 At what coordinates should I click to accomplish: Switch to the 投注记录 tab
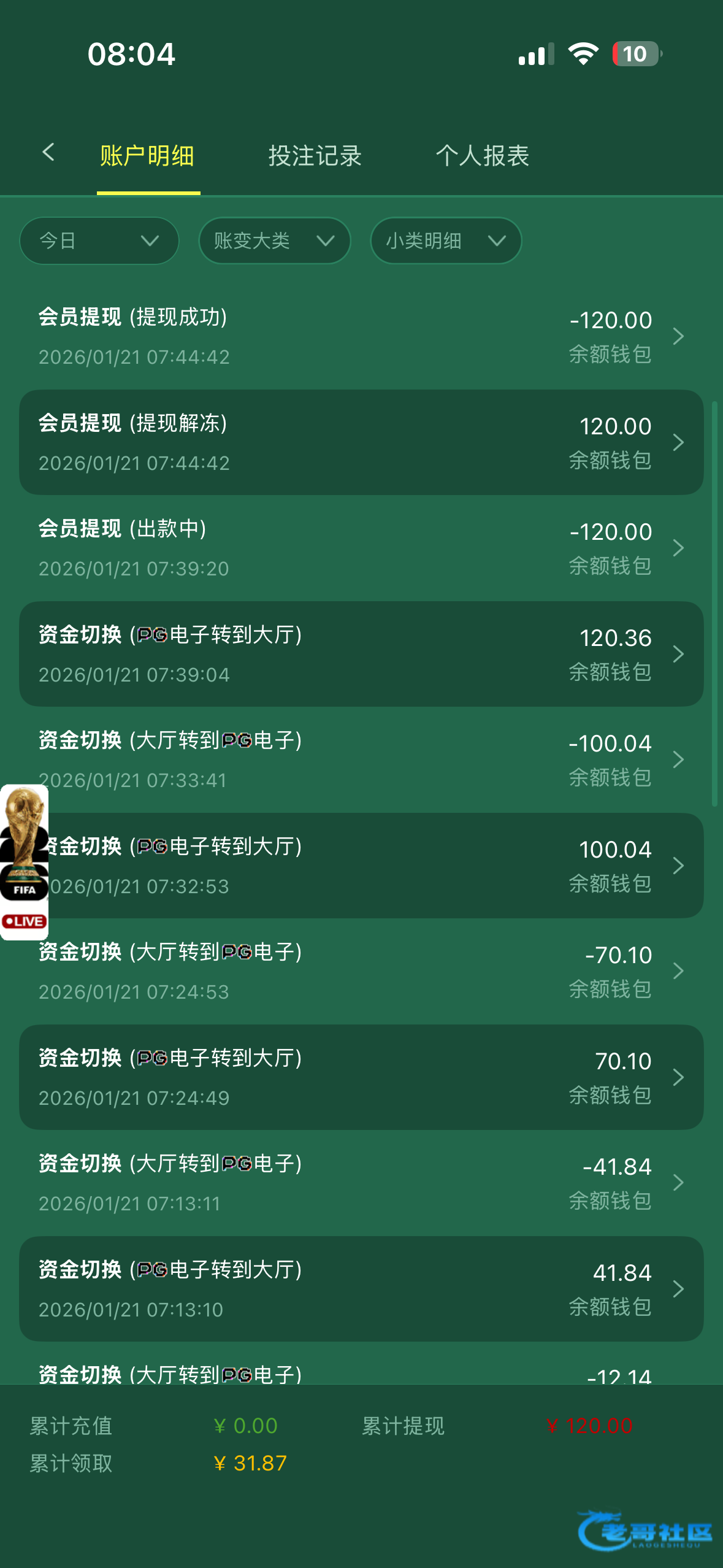[315, 156]
